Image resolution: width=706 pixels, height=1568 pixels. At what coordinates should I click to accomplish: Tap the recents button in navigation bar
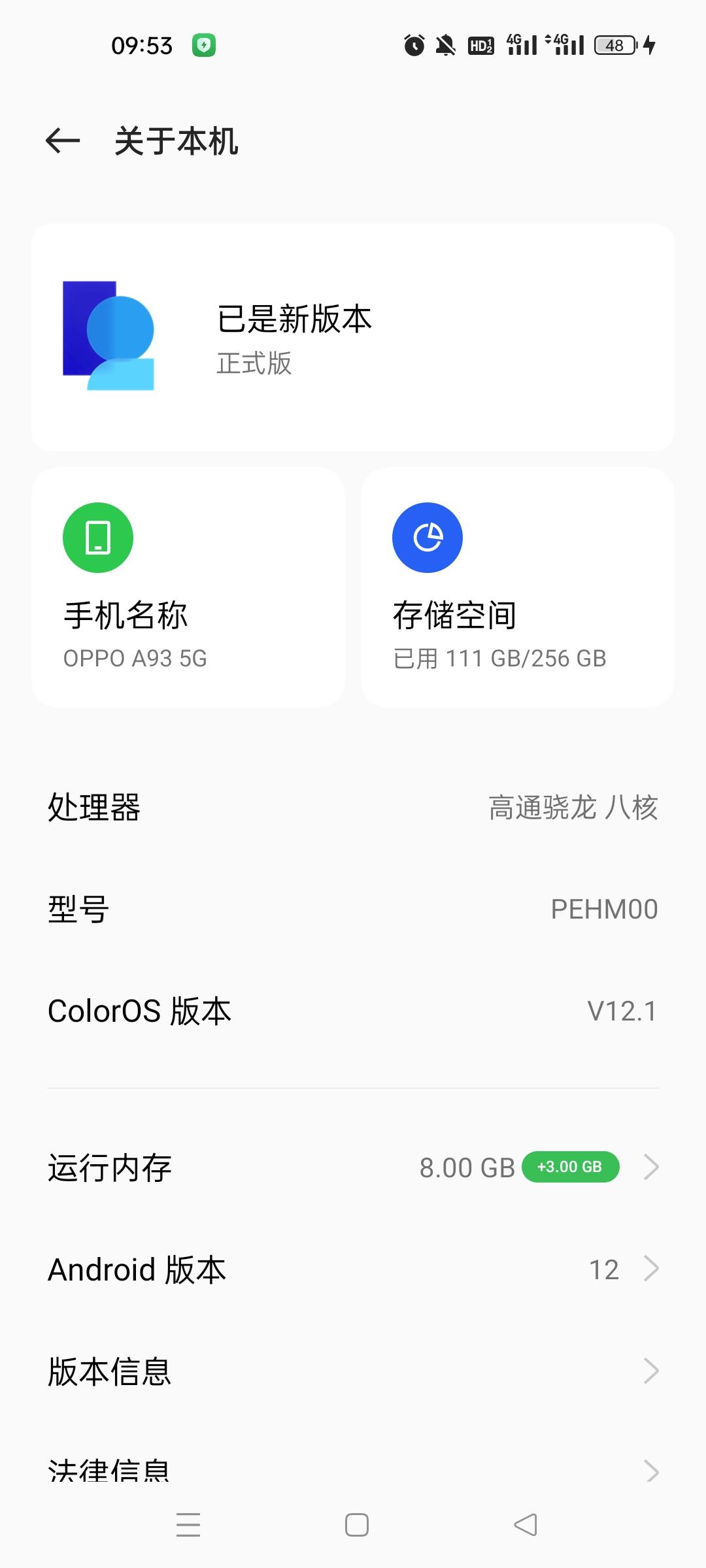click(x=188, y=1526)
